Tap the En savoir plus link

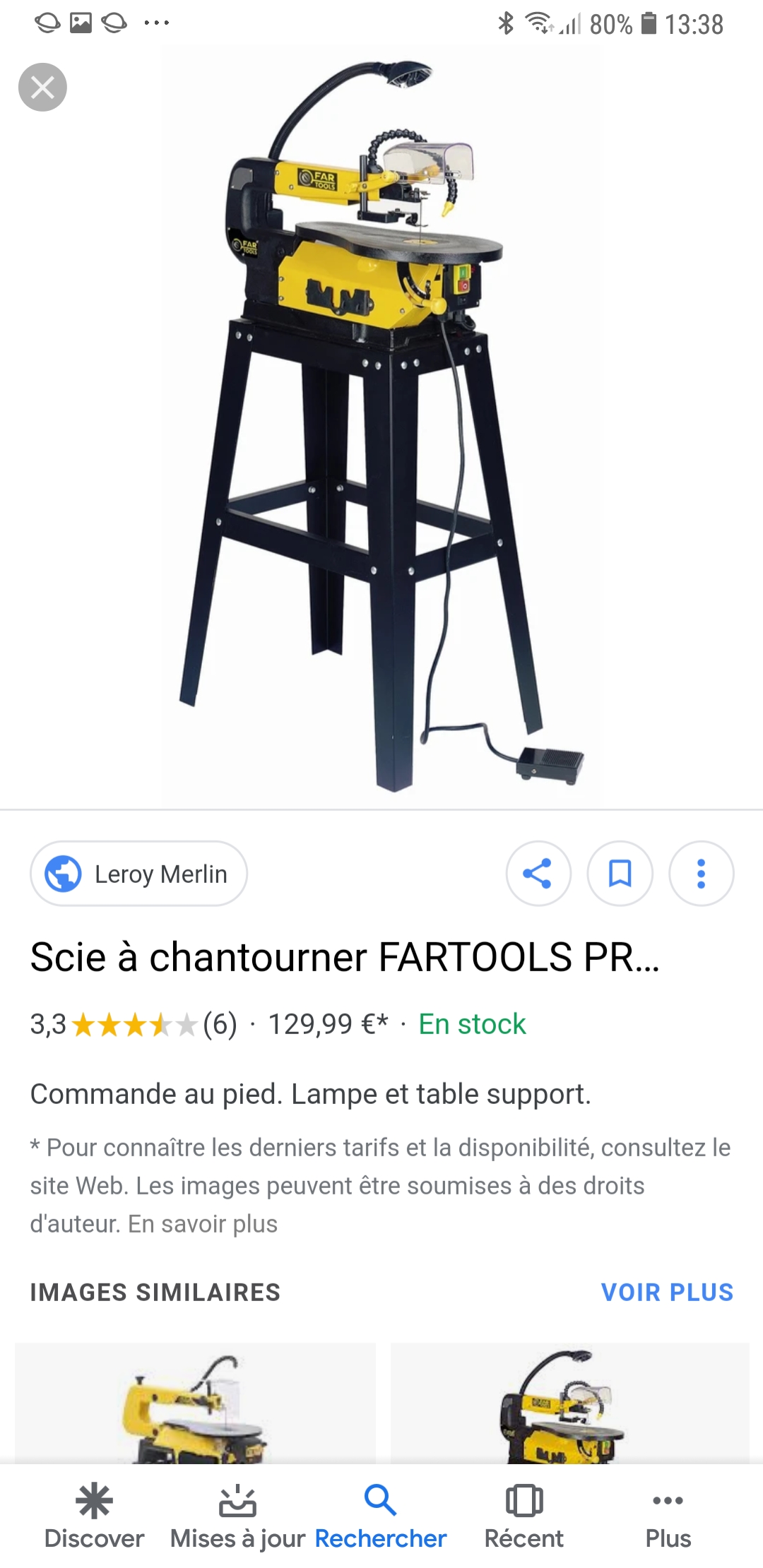pos(203,1224)
